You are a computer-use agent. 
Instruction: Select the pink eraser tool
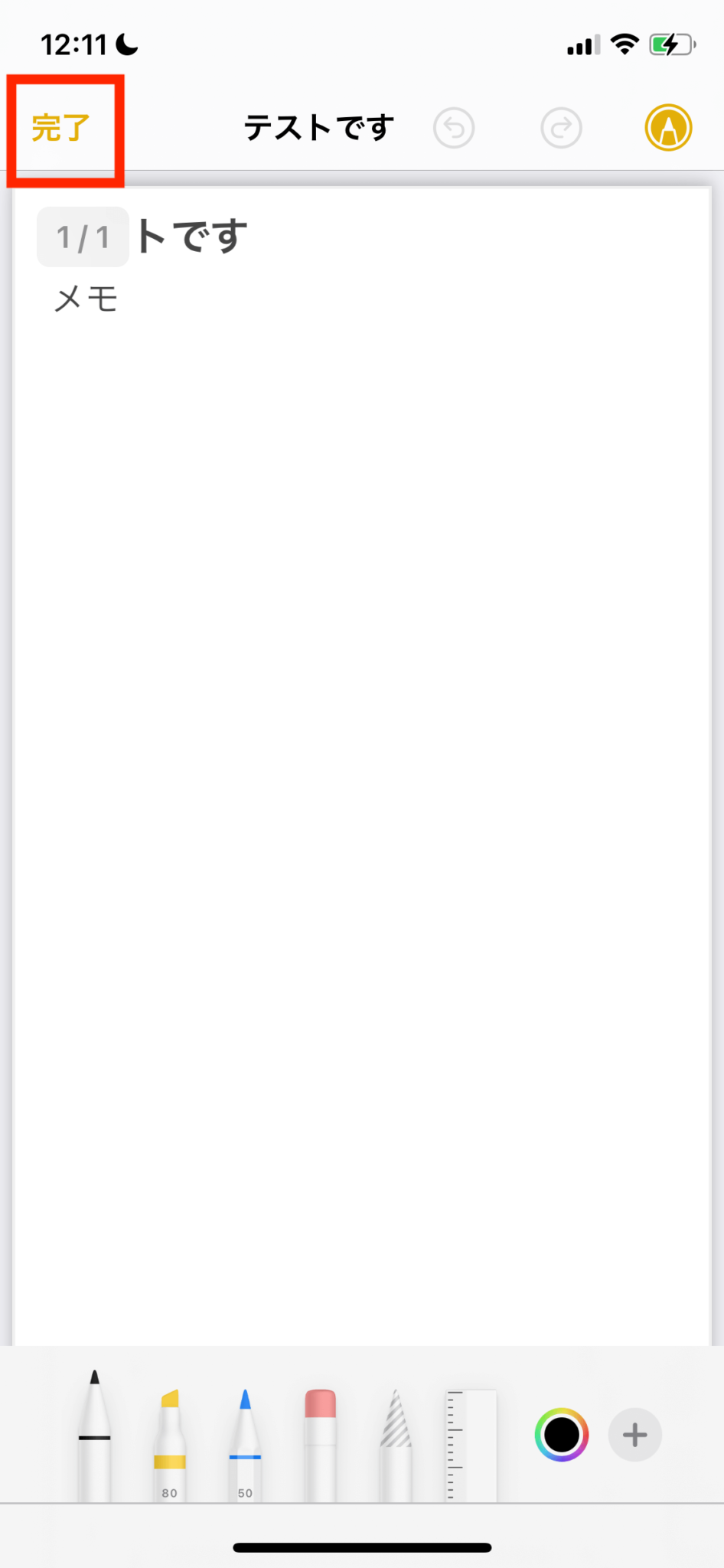(x=320, y=1442)
